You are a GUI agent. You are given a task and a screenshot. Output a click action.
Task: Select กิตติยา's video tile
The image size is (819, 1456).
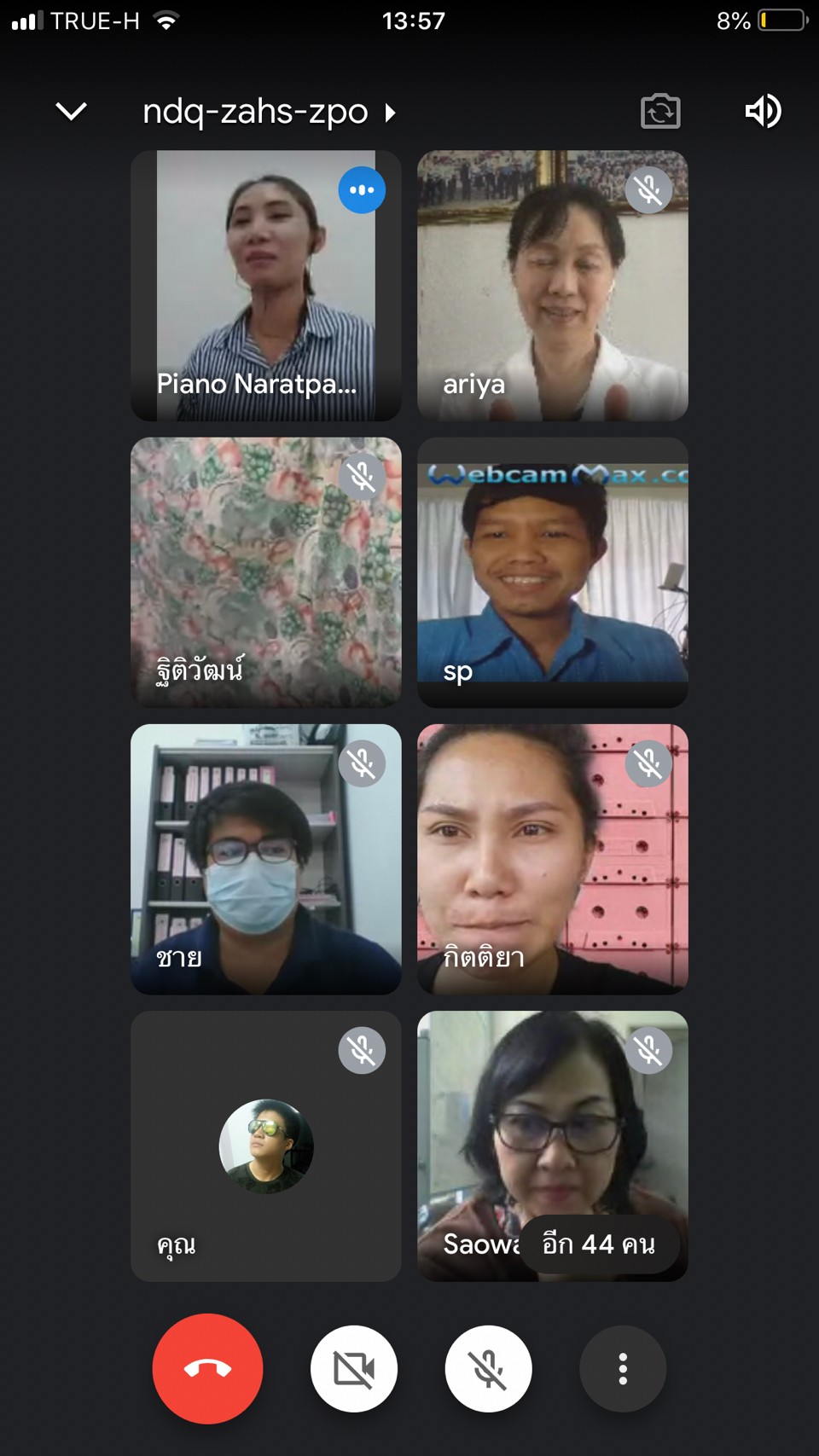point(553,859)
